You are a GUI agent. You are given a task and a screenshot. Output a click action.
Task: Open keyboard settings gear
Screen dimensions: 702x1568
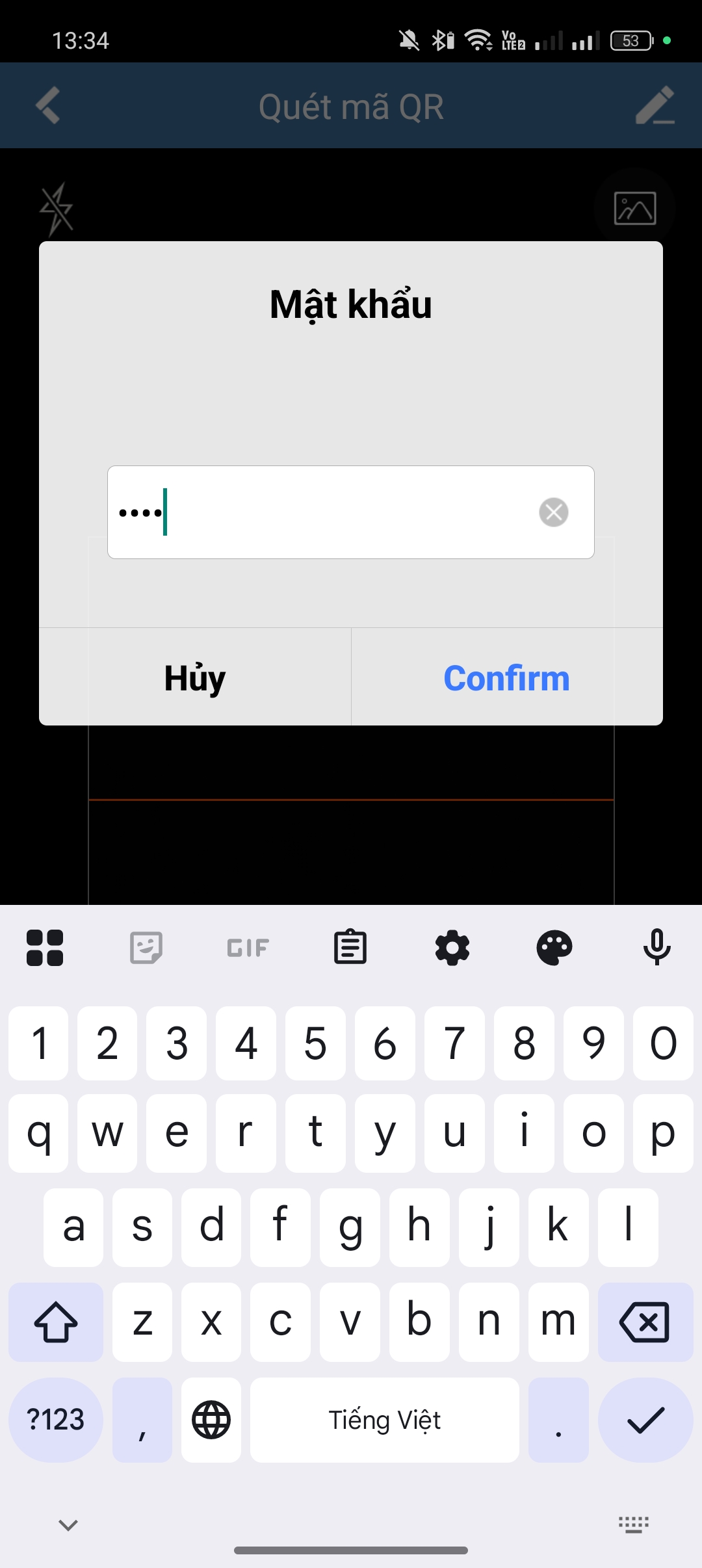point(452,947)
